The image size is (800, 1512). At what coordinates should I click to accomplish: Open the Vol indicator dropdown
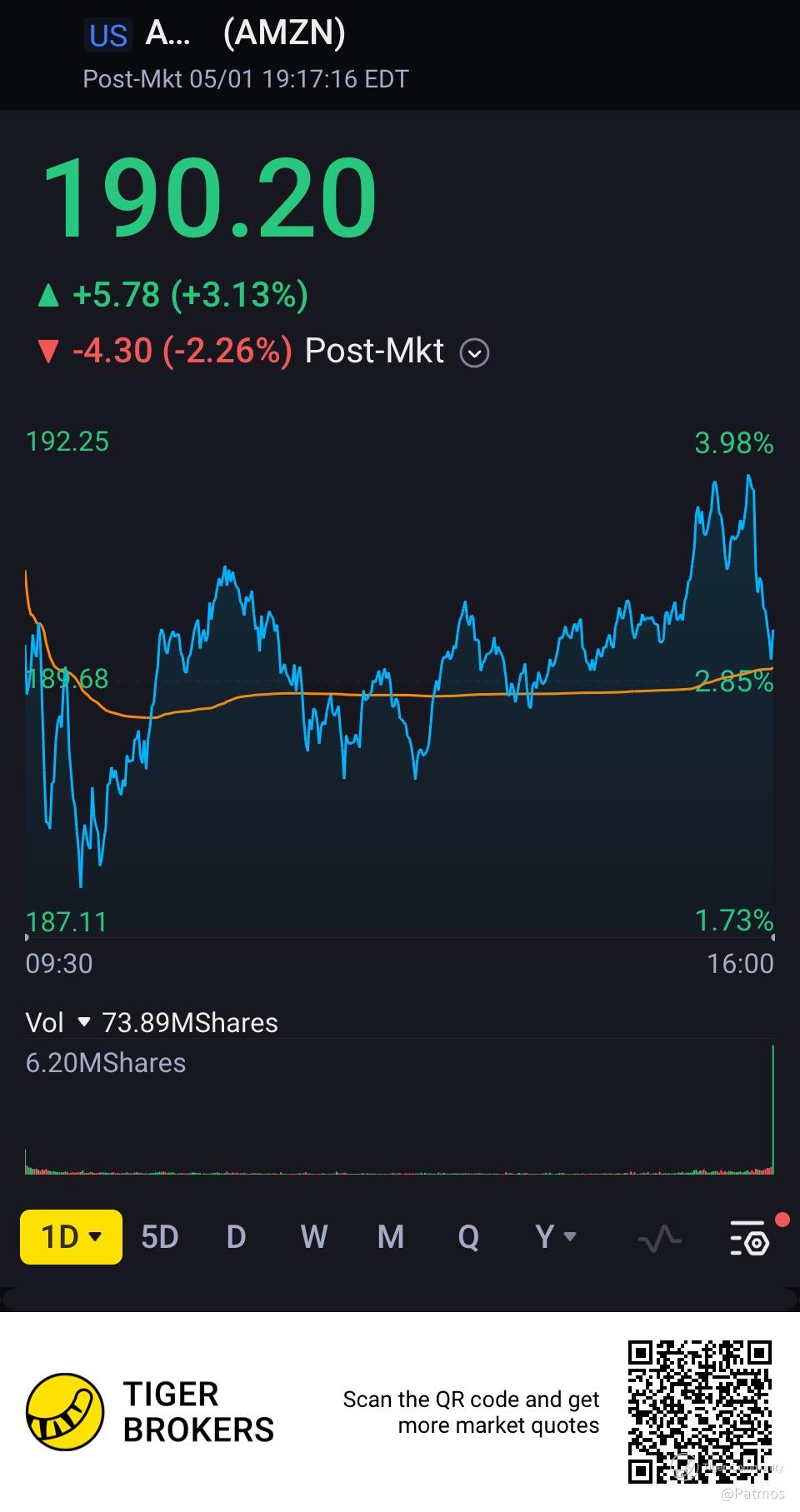83,1022
